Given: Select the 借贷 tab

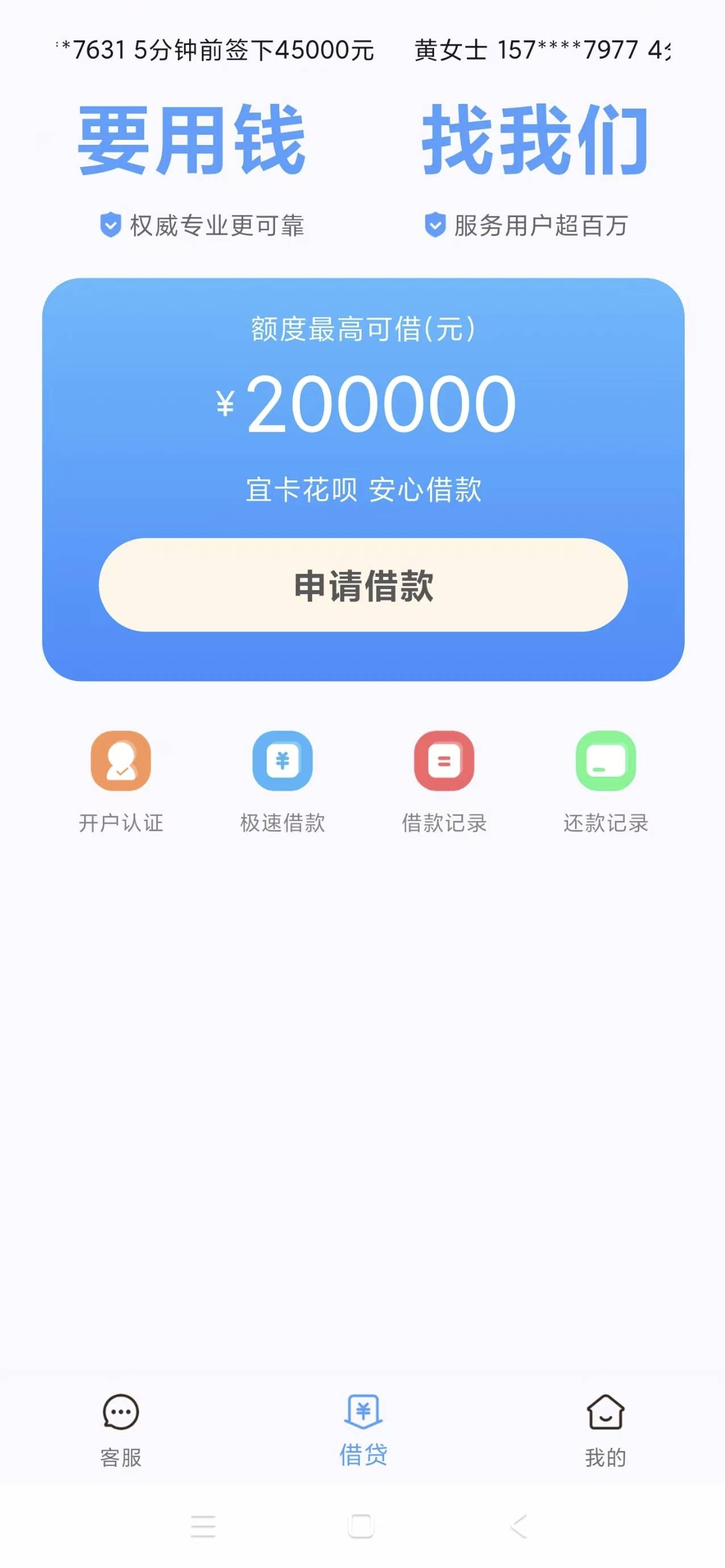Looking at the screenshot, I should coord(363,1430).
